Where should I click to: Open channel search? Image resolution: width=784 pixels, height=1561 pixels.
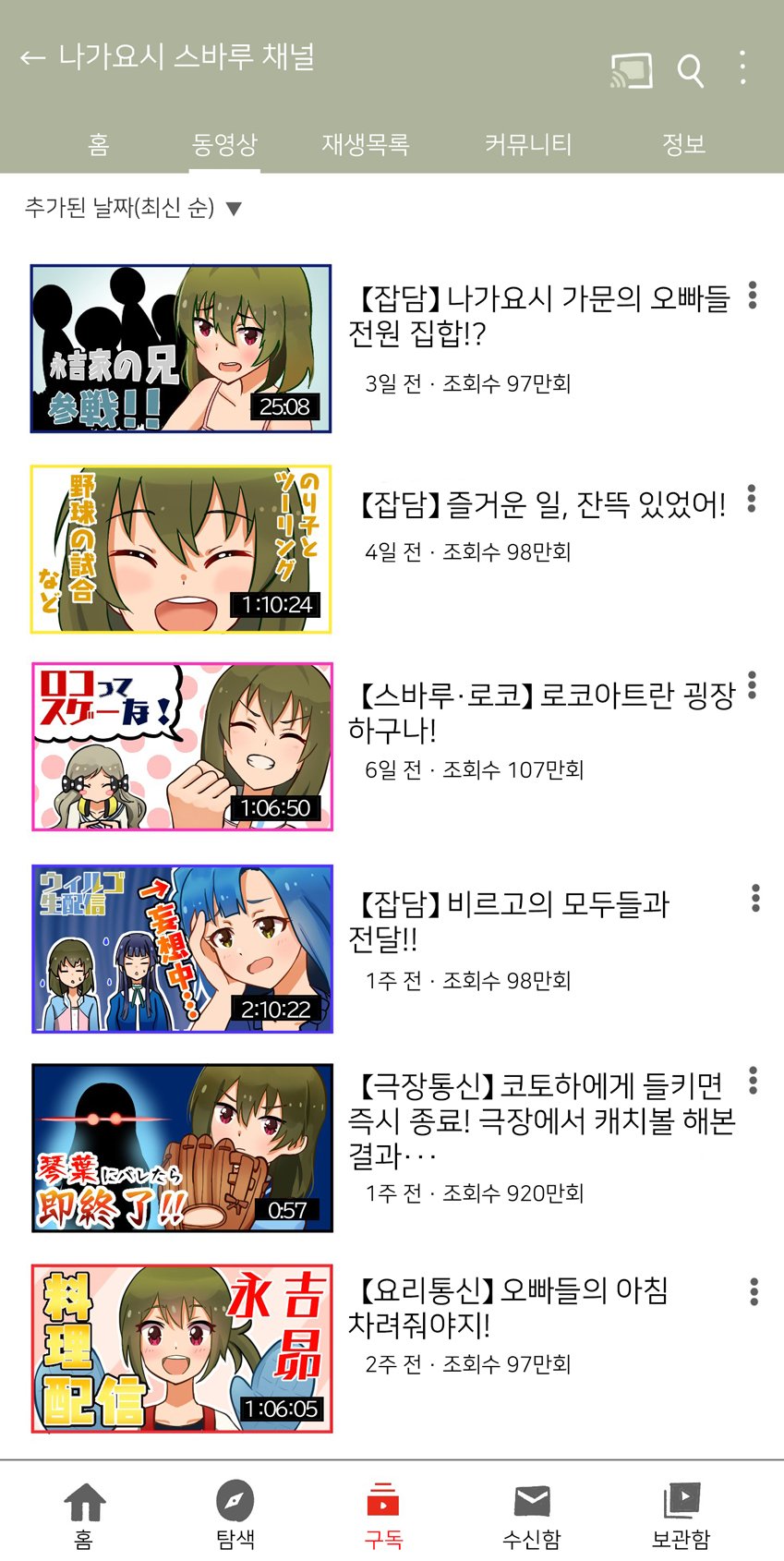click(x=691, y=70)
